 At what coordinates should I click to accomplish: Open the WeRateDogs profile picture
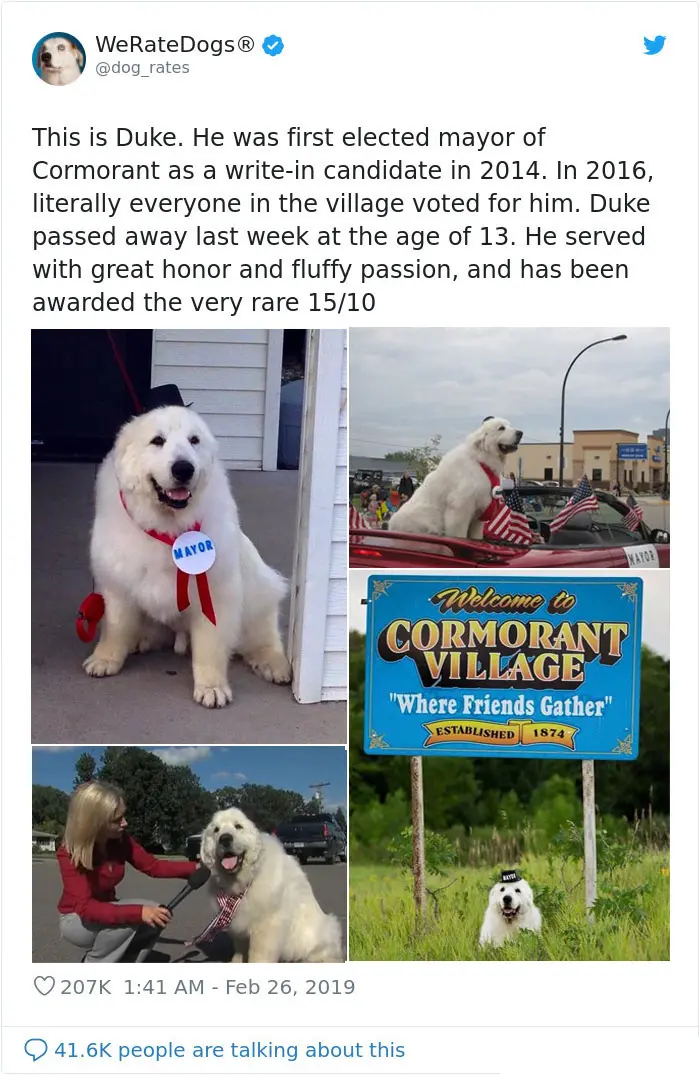pyautogui.click(x=59, y=58)
